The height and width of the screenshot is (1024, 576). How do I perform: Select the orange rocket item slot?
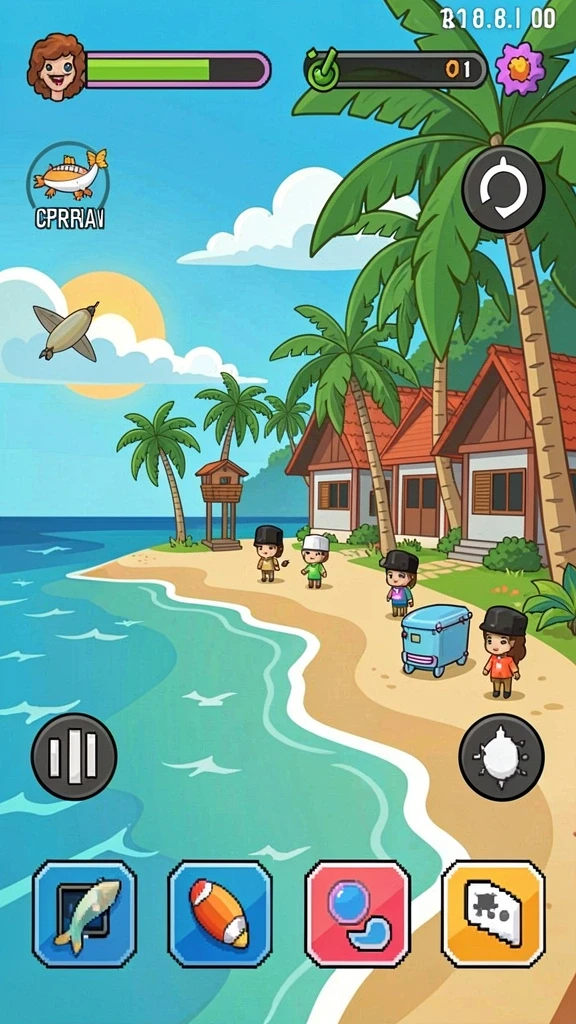(220, 914)
